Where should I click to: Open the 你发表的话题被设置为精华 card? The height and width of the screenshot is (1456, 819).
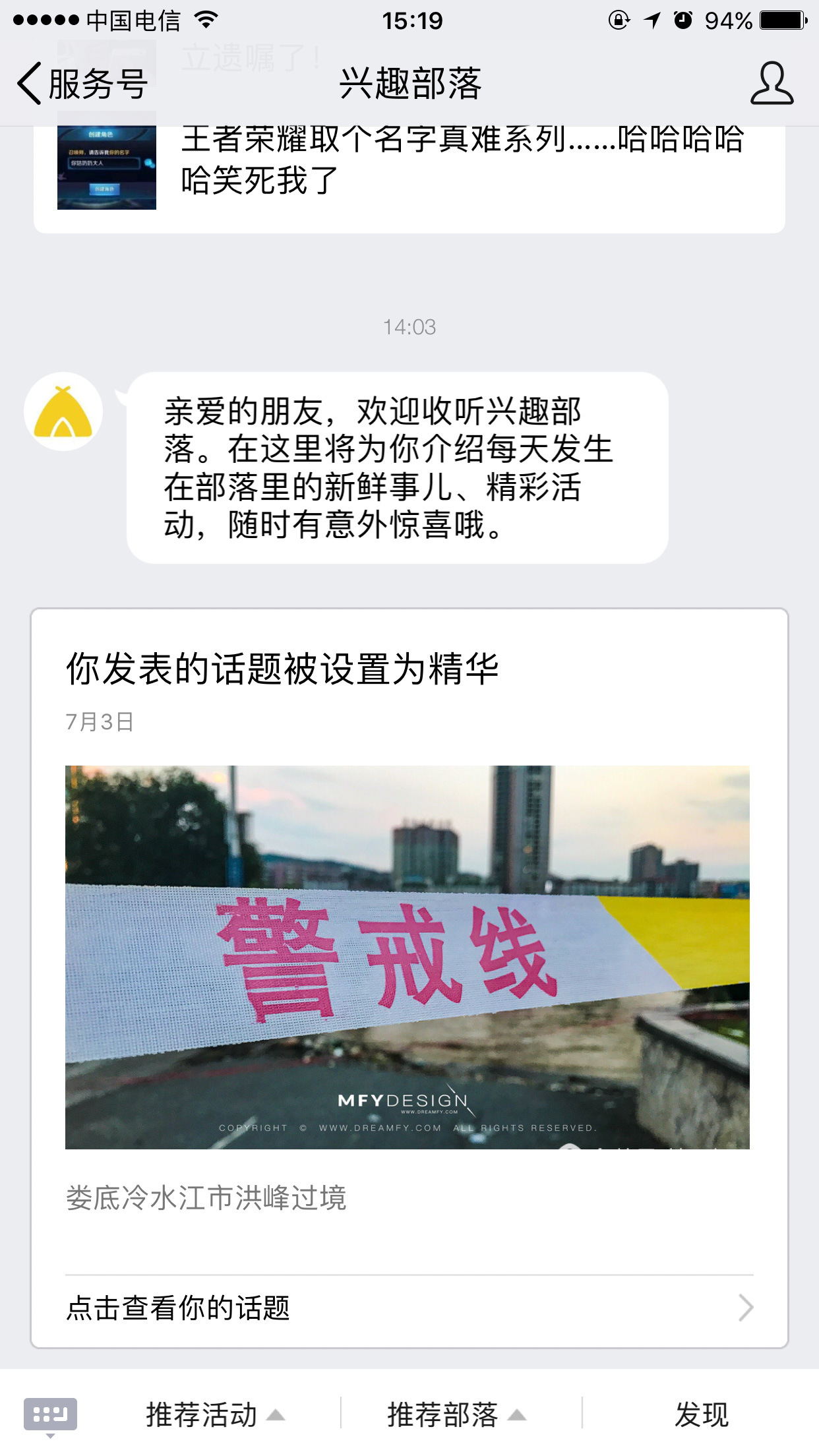pos(409,978)
